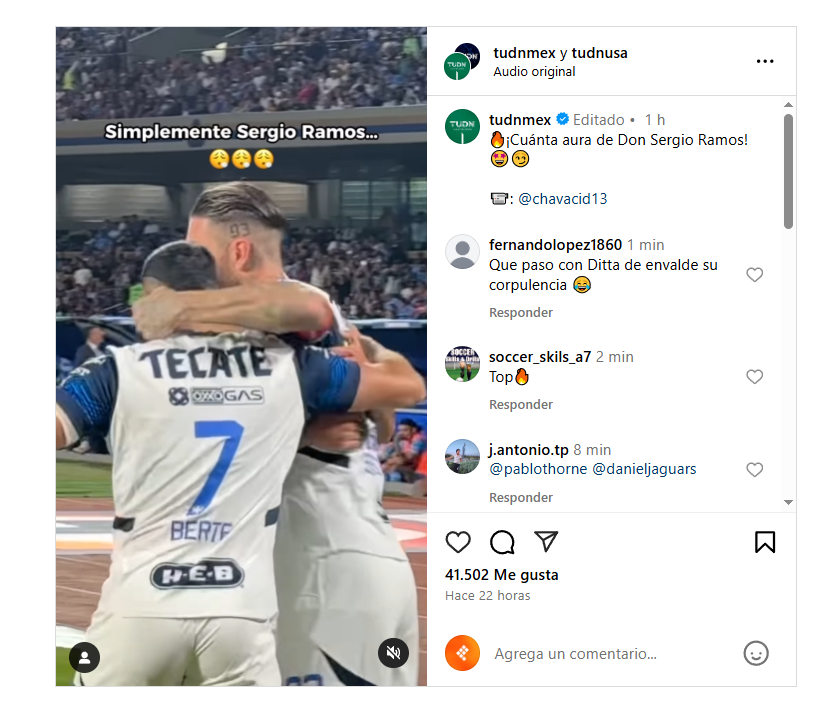
Task: View tagged people in the video
Action: tap(85, 657)
